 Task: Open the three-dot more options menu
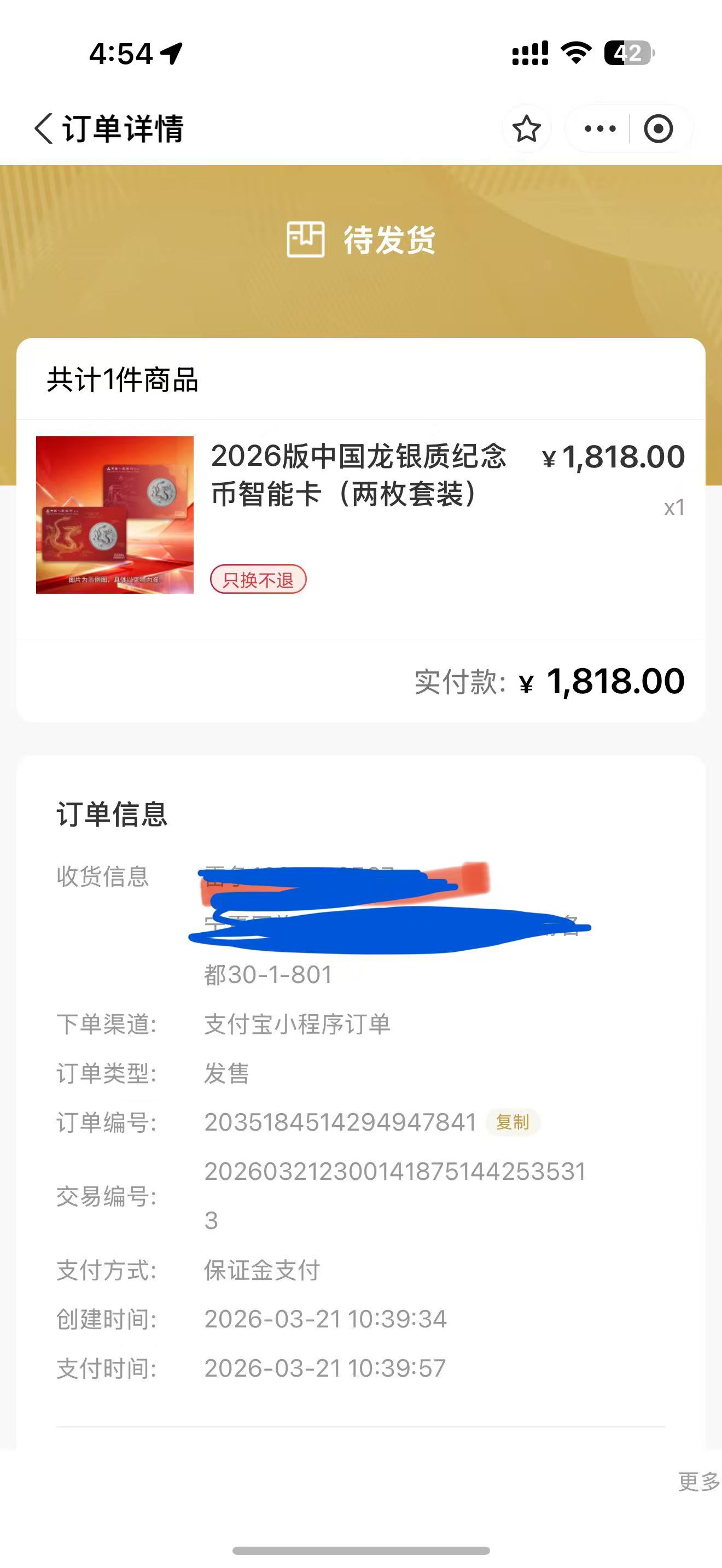[599, 128]
